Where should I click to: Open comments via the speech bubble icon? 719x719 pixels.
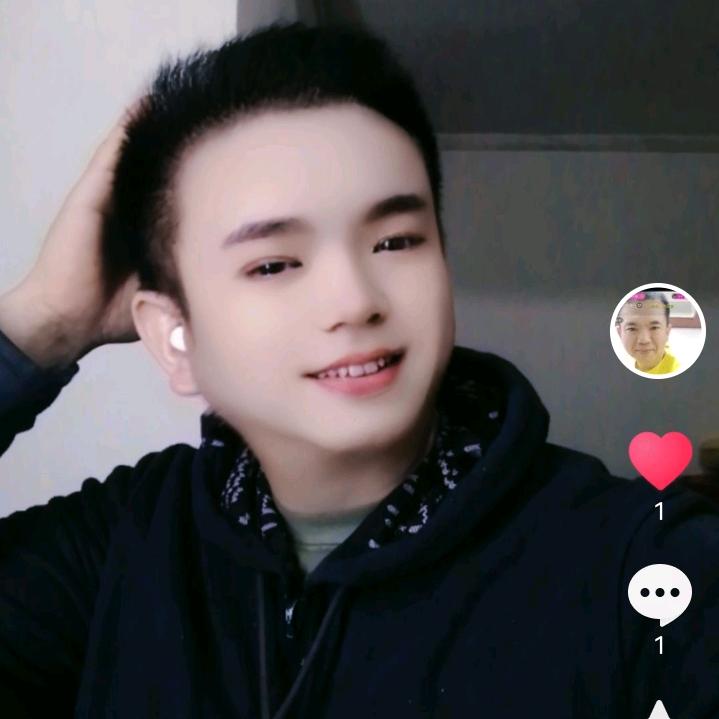click(660, 595)
